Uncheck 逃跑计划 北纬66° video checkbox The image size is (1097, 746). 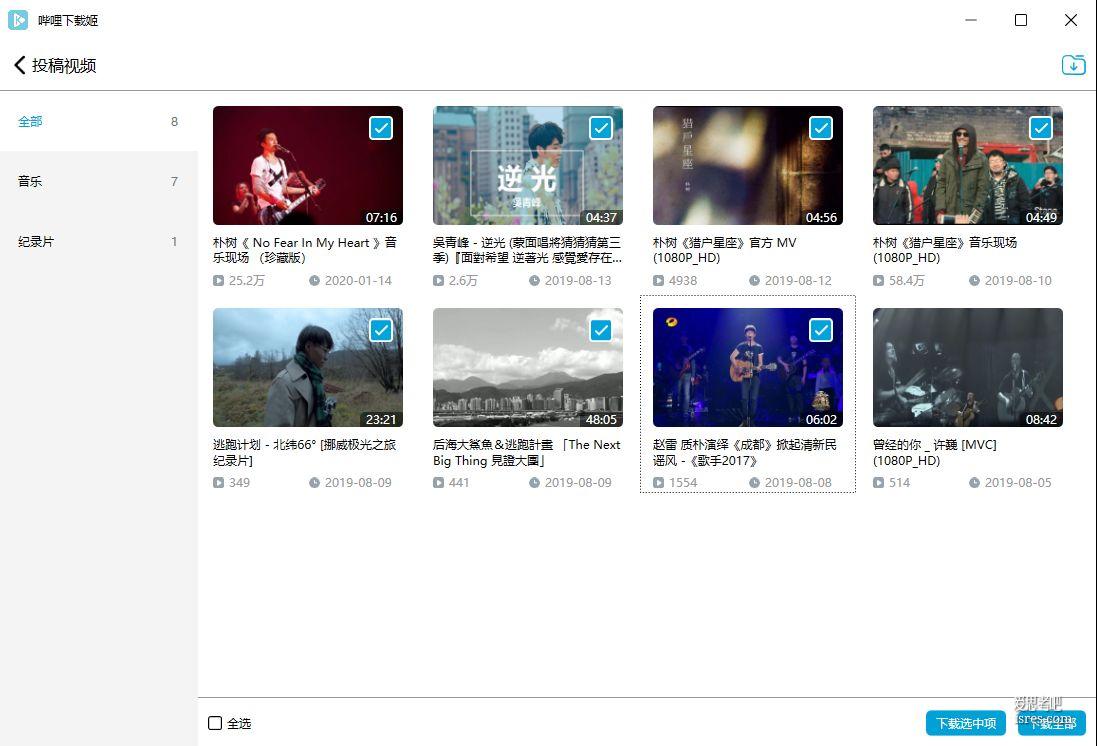point(381,329)
